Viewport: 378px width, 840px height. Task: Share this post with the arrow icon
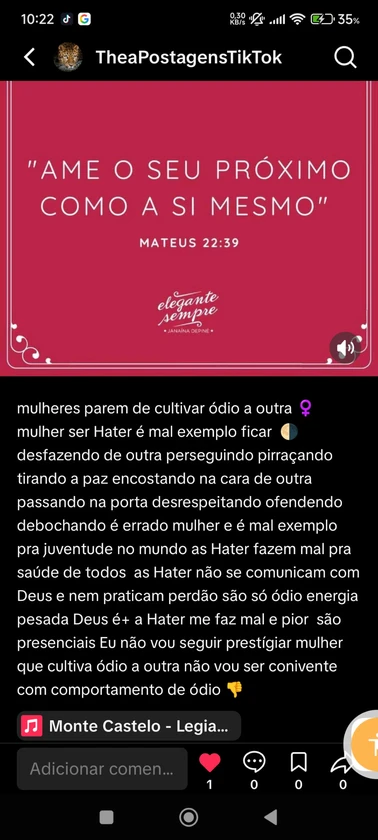[x=342, y=763]
